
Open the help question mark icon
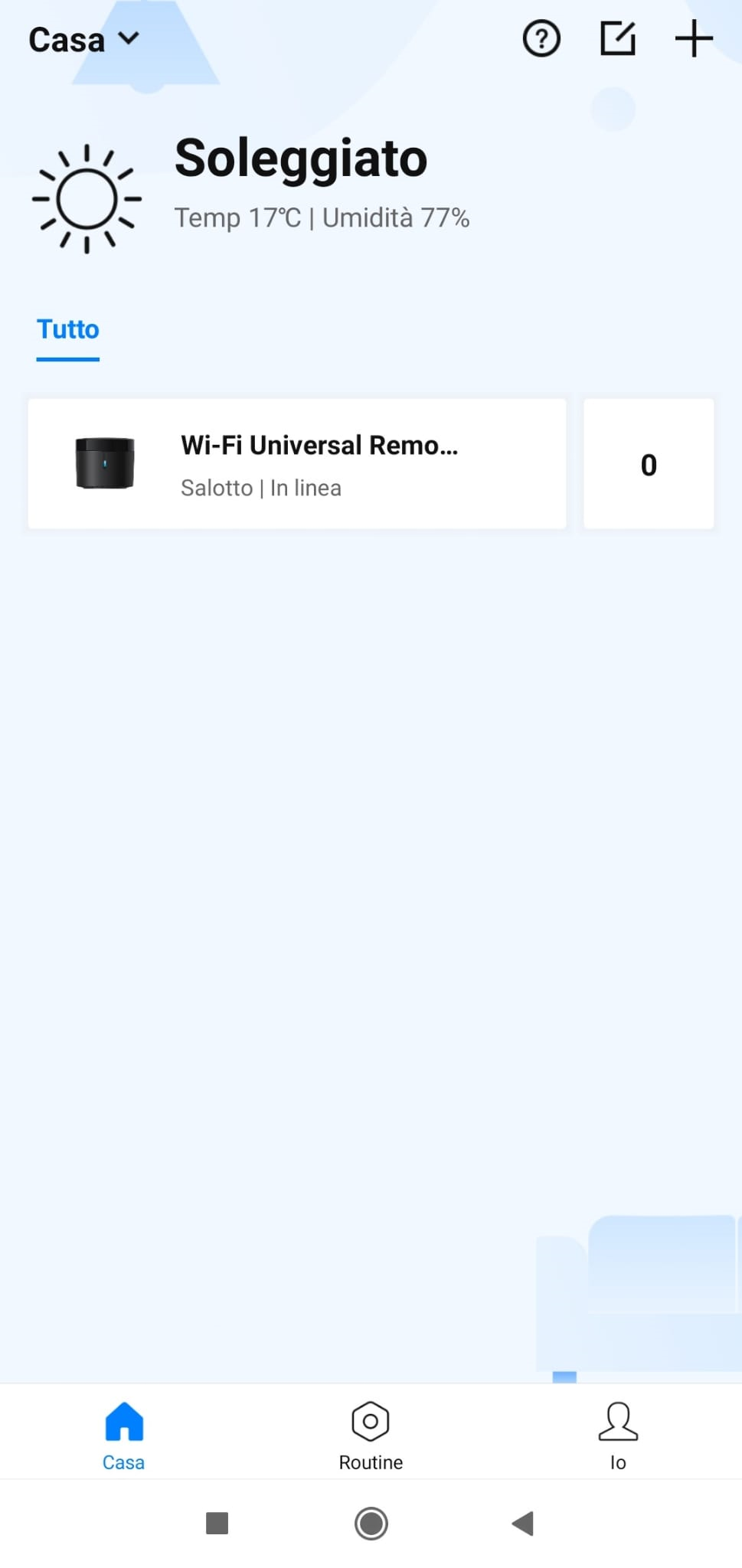coord(541,39)
